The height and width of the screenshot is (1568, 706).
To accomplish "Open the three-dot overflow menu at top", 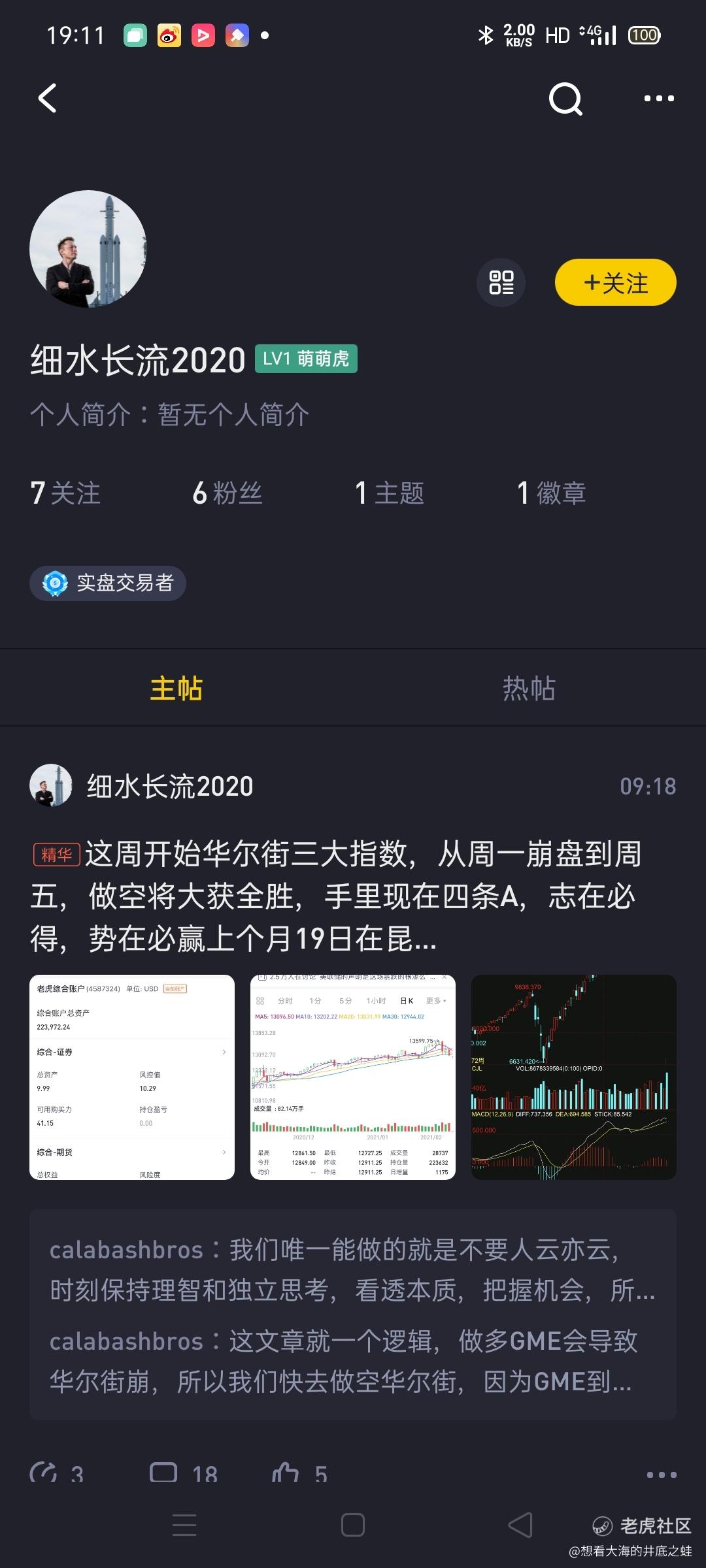I will click(x=659, y=99).
